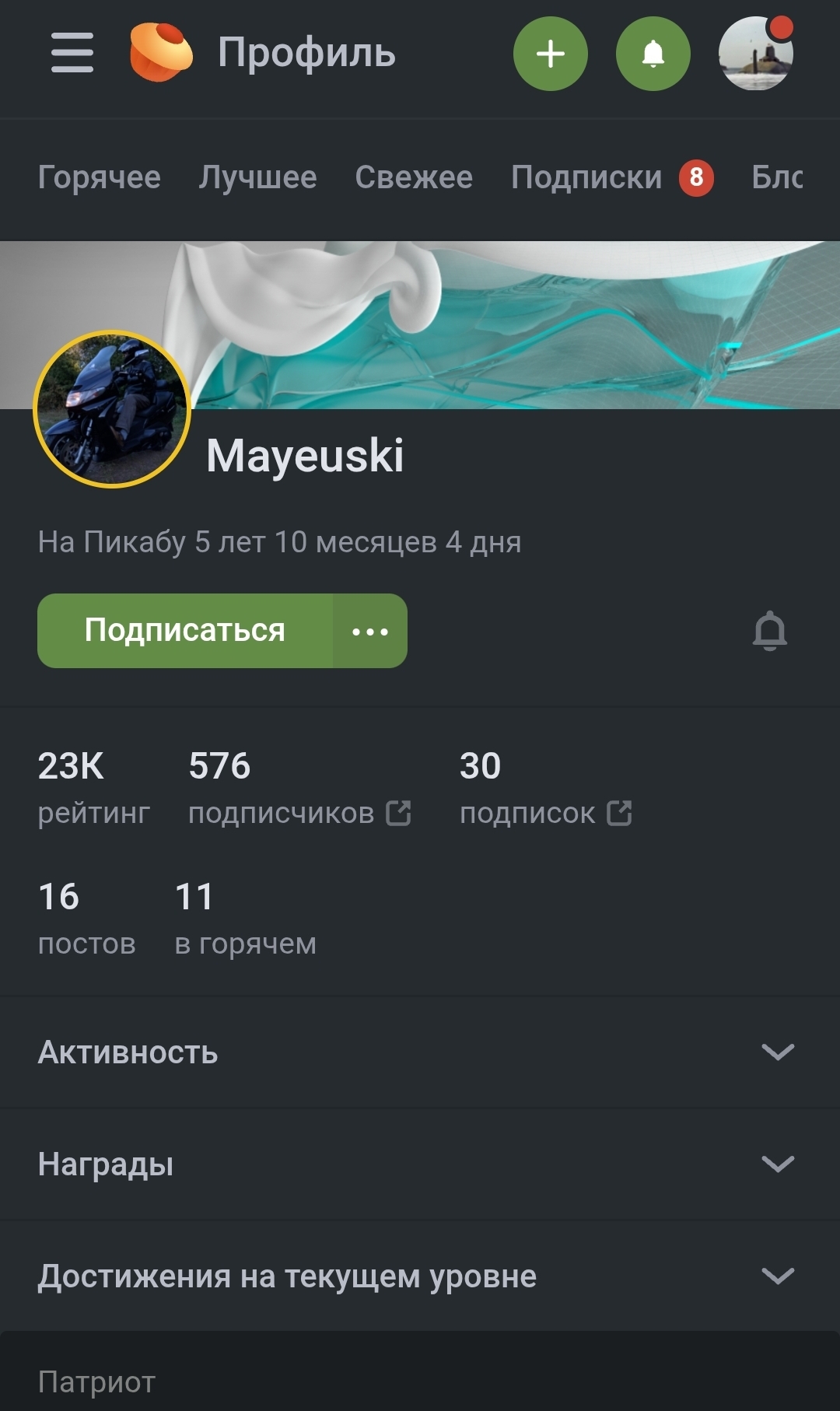Switch to the Свежее tab
Viewport: 840px width, 1411px height.
[x=414, y=177]
